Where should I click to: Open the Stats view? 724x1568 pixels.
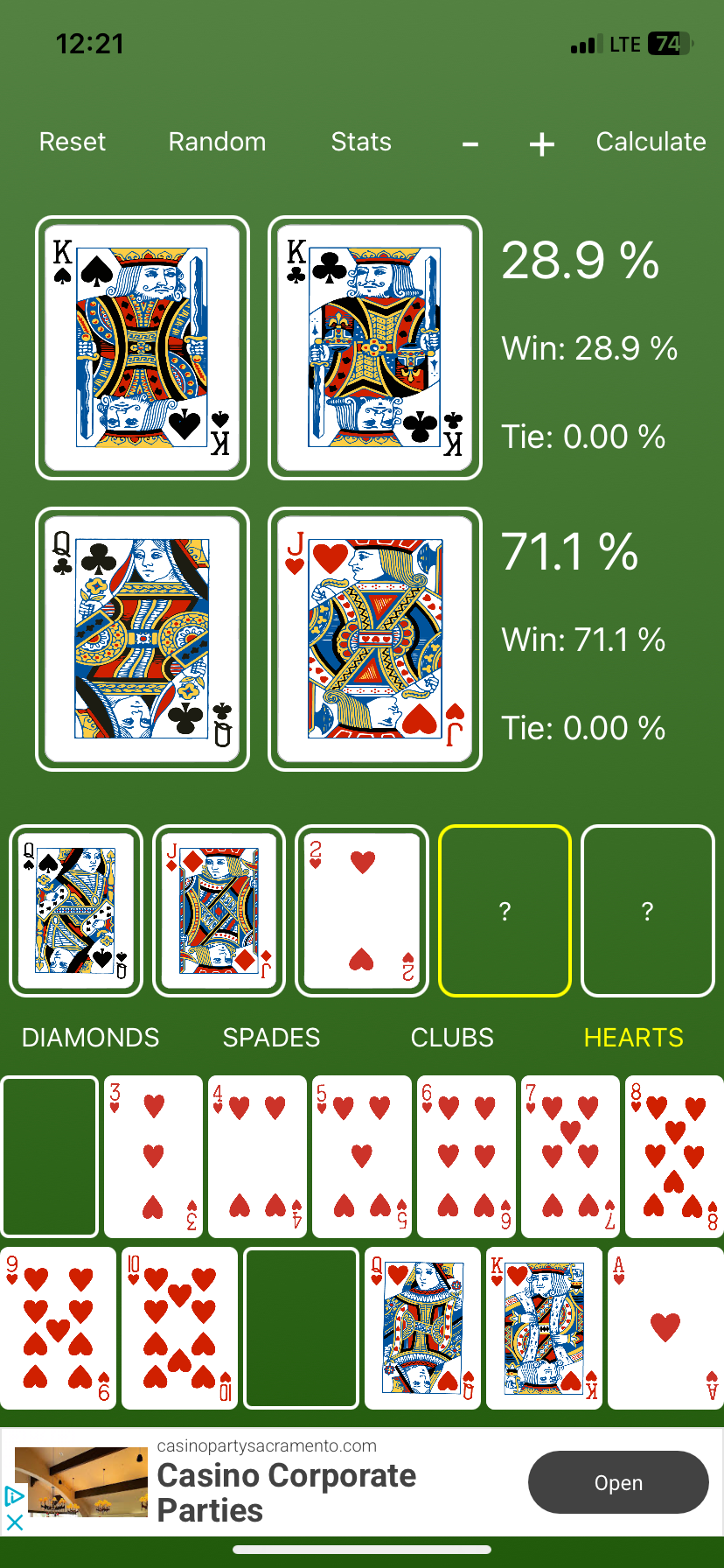pyautogui.click(x=360, y=142)
